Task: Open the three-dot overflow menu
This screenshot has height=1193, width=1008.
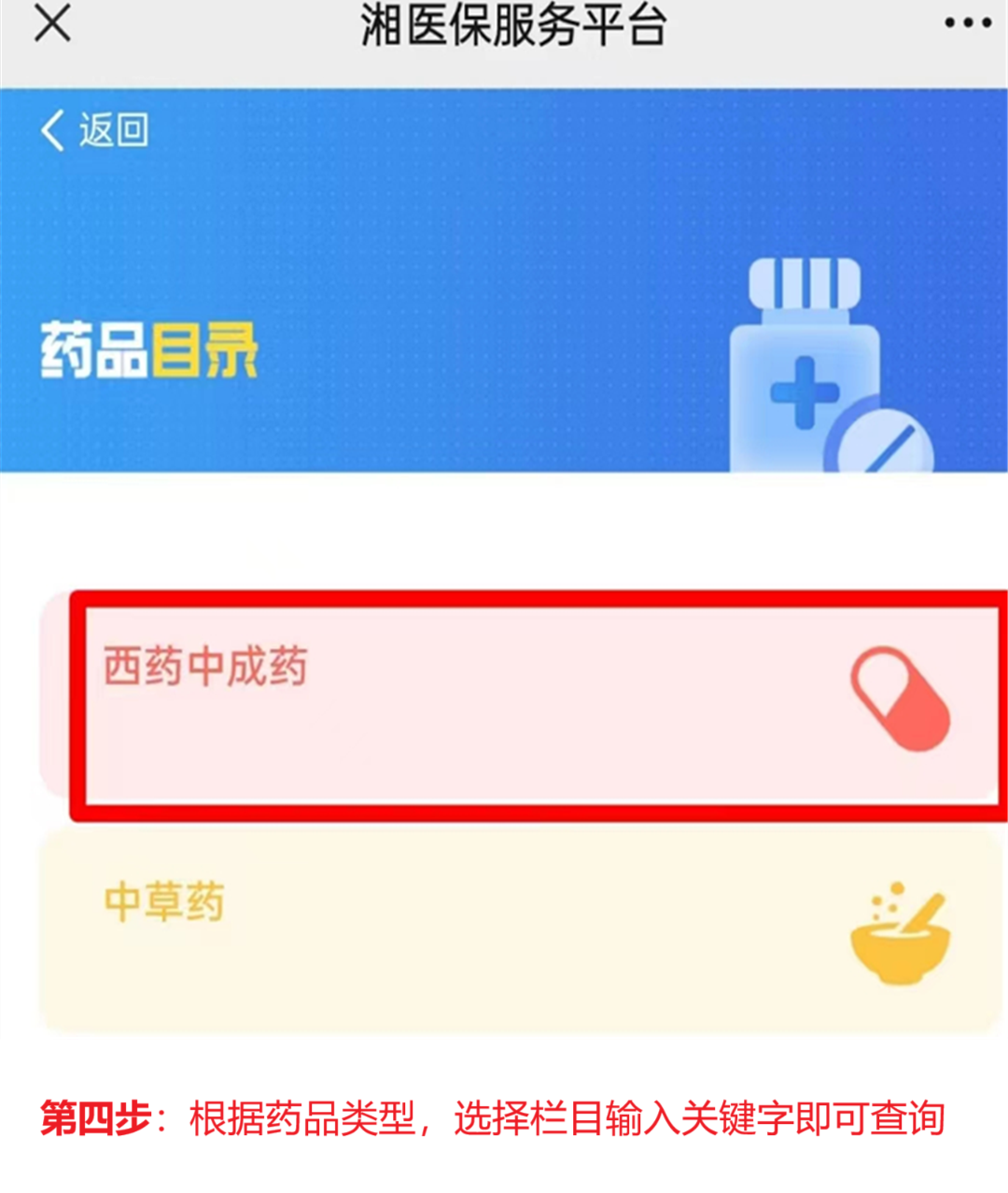Action: (967, 23)
